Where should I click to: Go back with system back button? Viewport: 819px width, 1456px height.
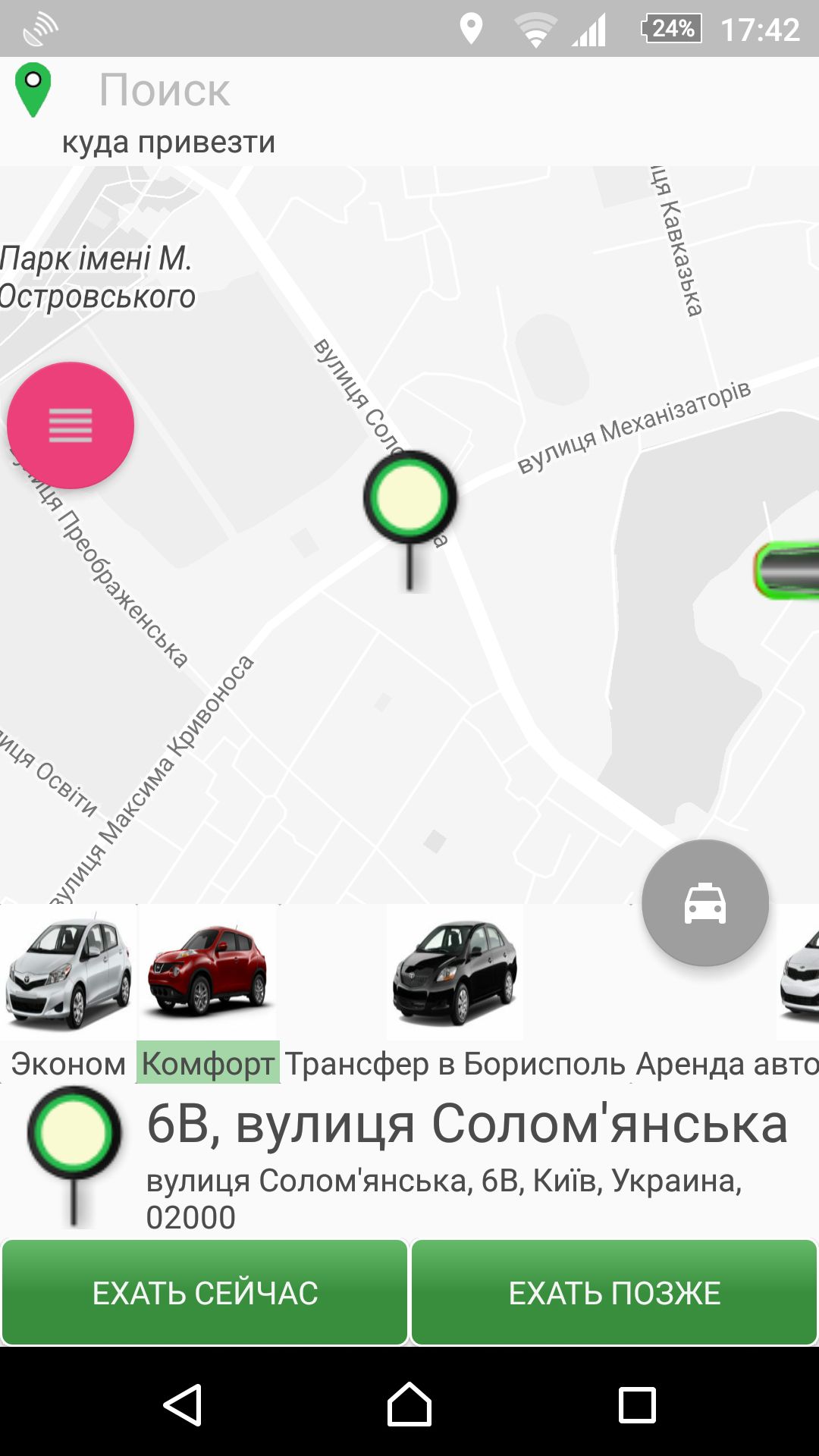click(x=182, y=1404)
